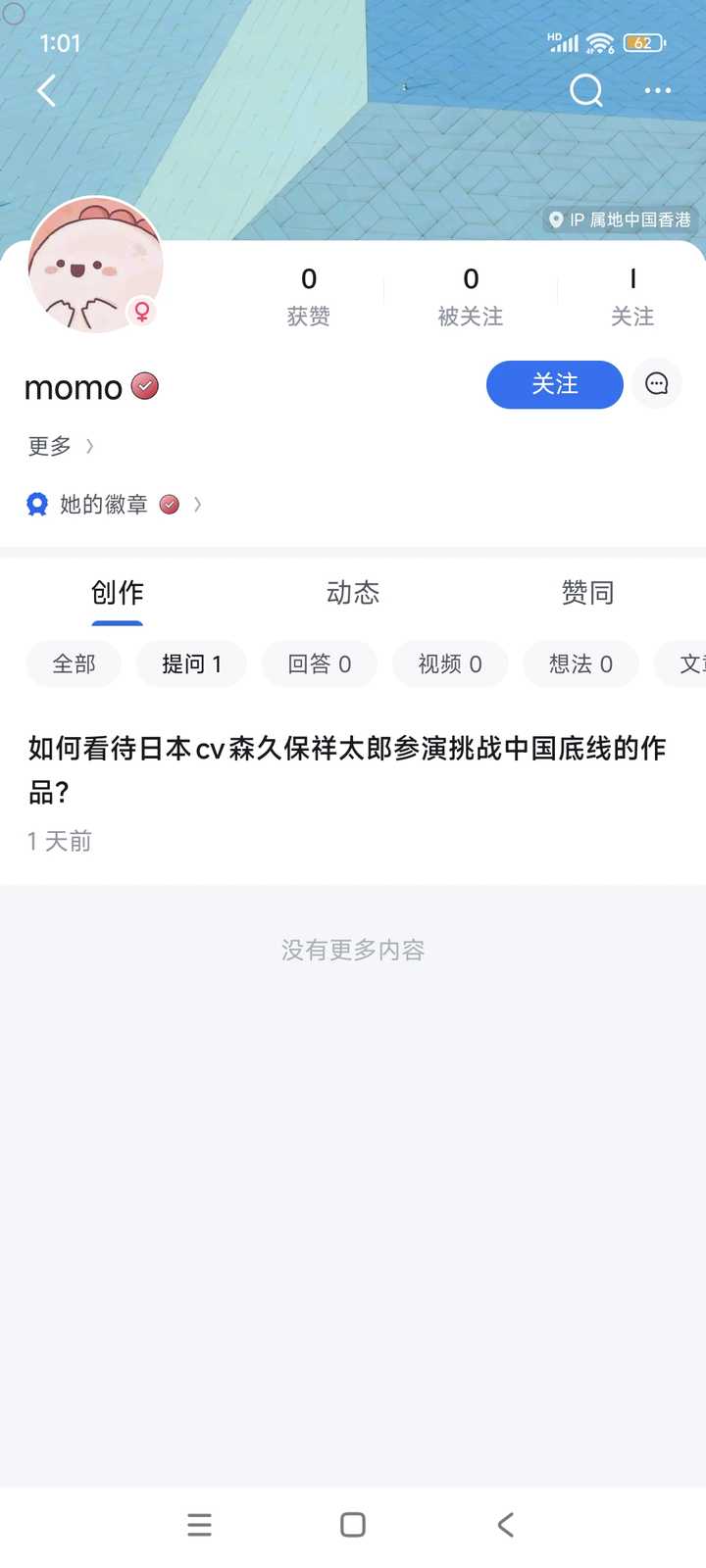Select the 提问 1 chip
Viewport: 706px width, 1568px height.
(191, 663)
